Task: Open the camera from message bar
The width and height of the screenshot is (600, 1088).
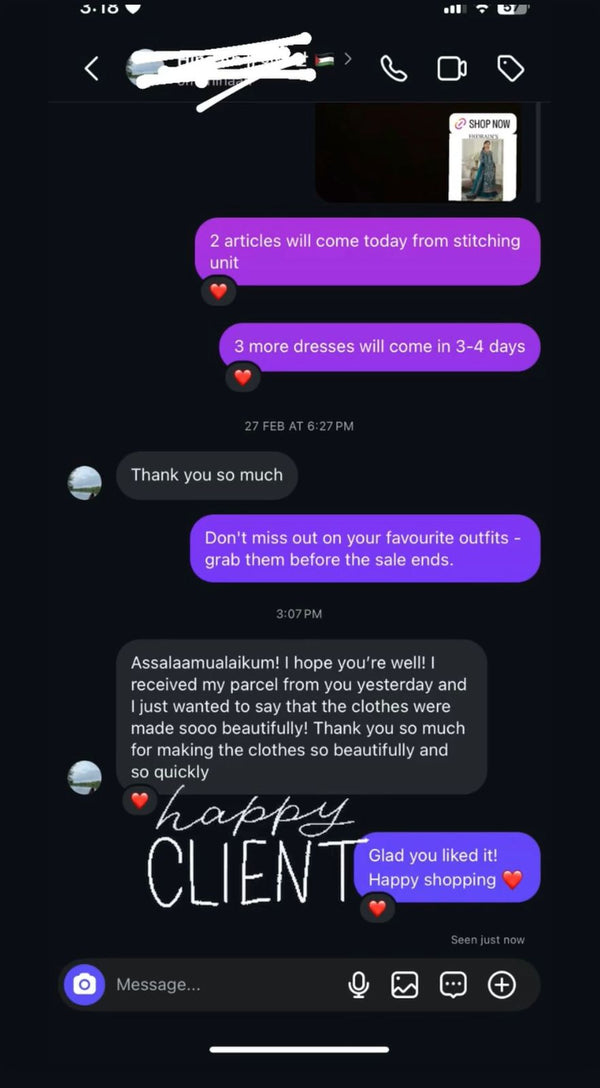Action: (85, 985)
